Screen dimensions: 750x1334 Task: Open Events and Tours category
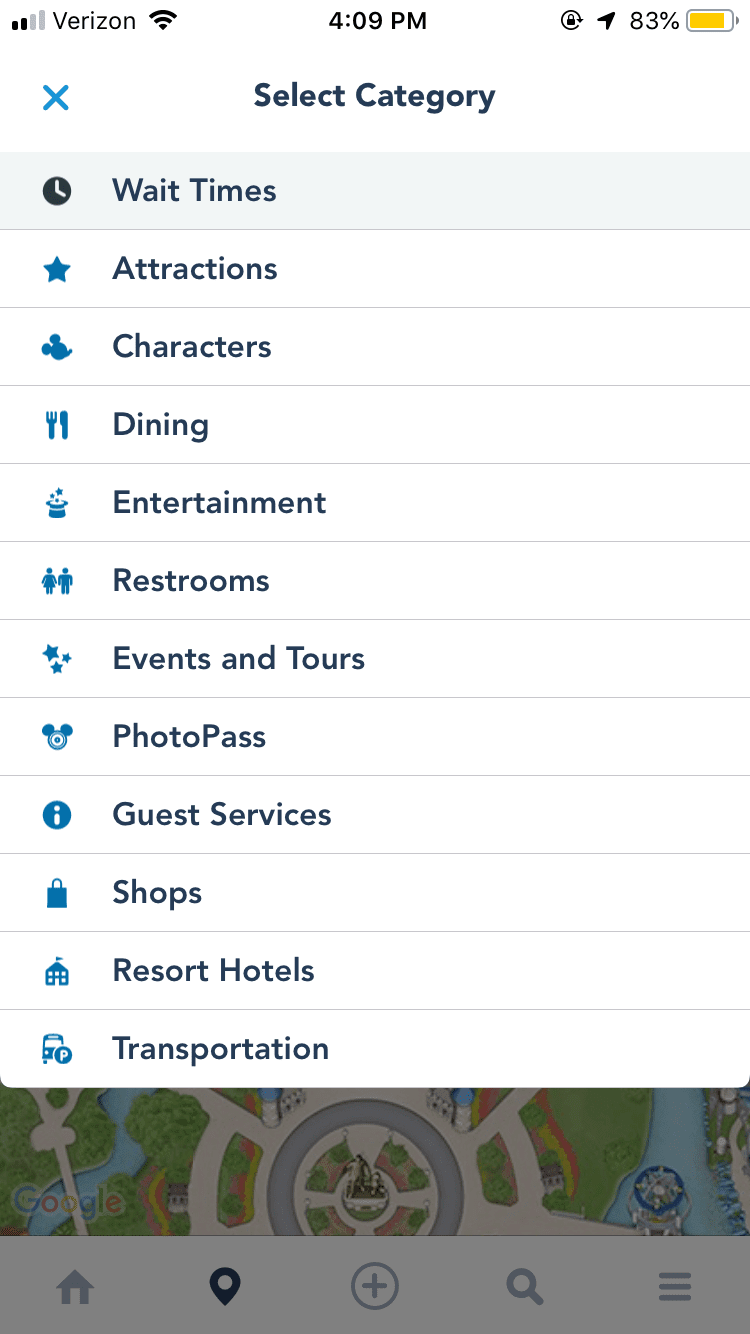tap(375, 659)
